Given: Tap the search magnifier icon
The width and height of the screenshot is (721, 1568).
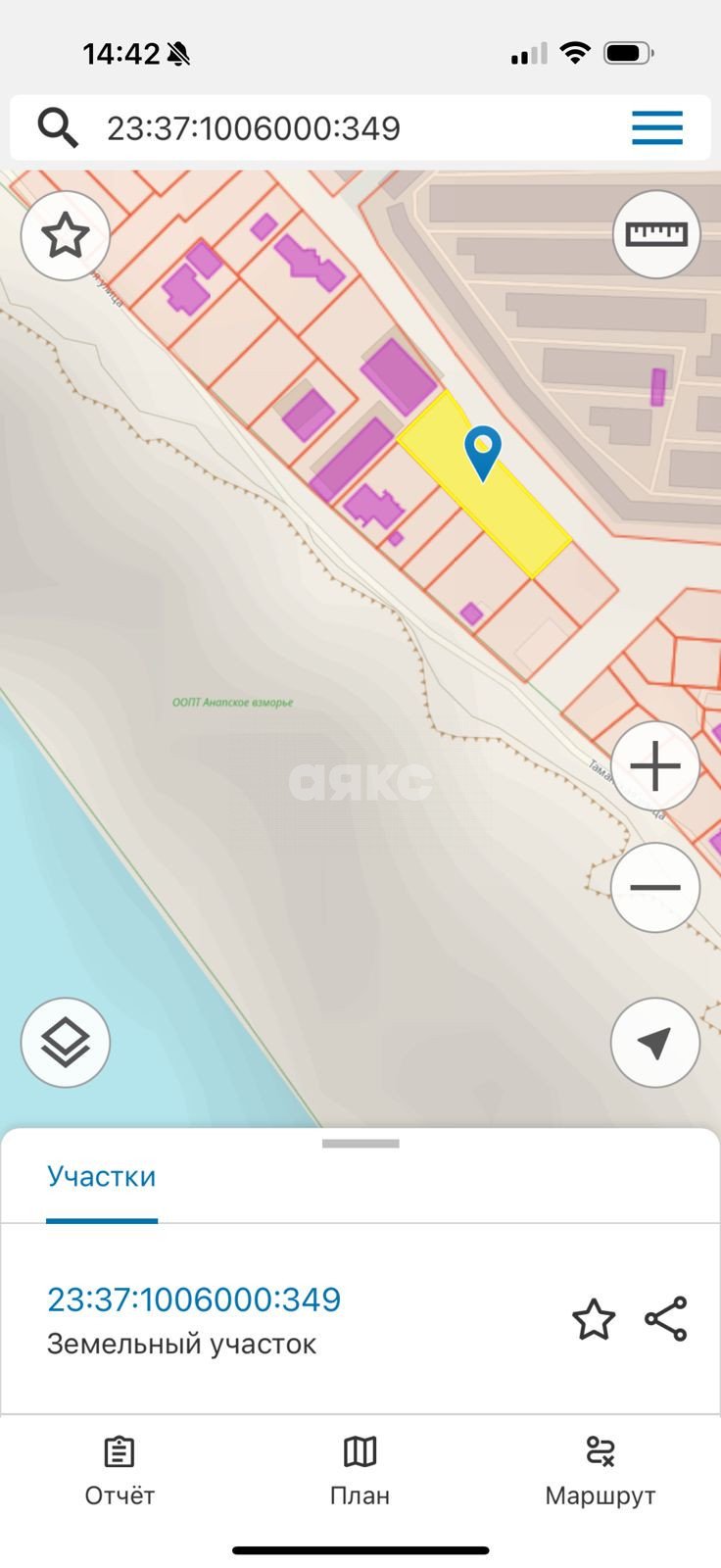Looking at the screenshot, I should 58,128.
